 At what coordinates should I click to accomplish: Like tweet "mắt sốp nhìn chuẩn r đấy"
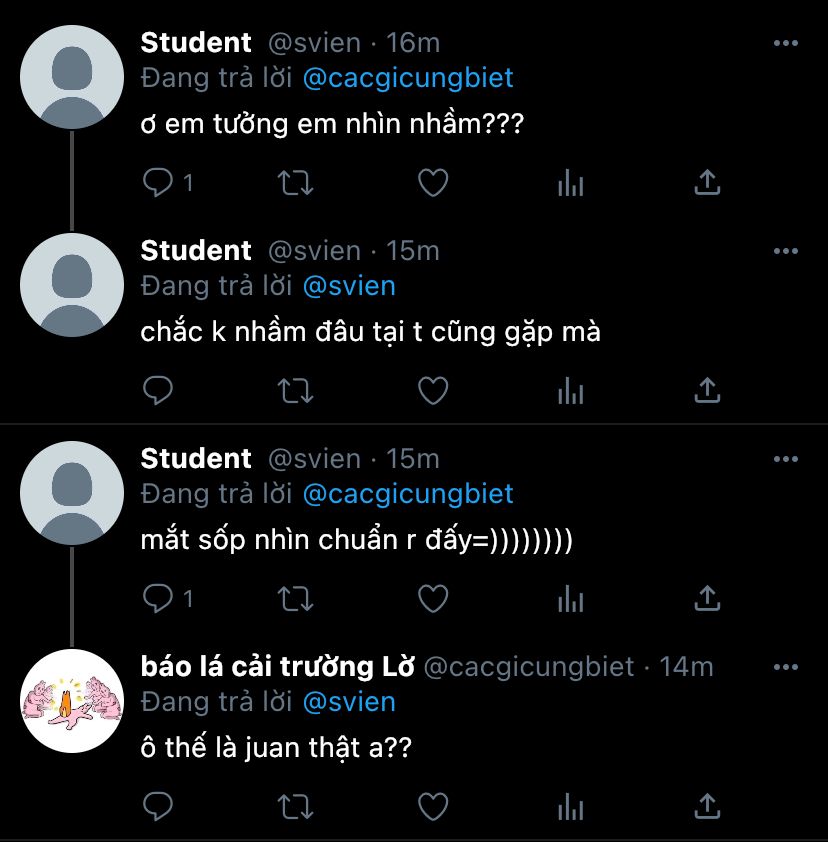coord(432,598)
